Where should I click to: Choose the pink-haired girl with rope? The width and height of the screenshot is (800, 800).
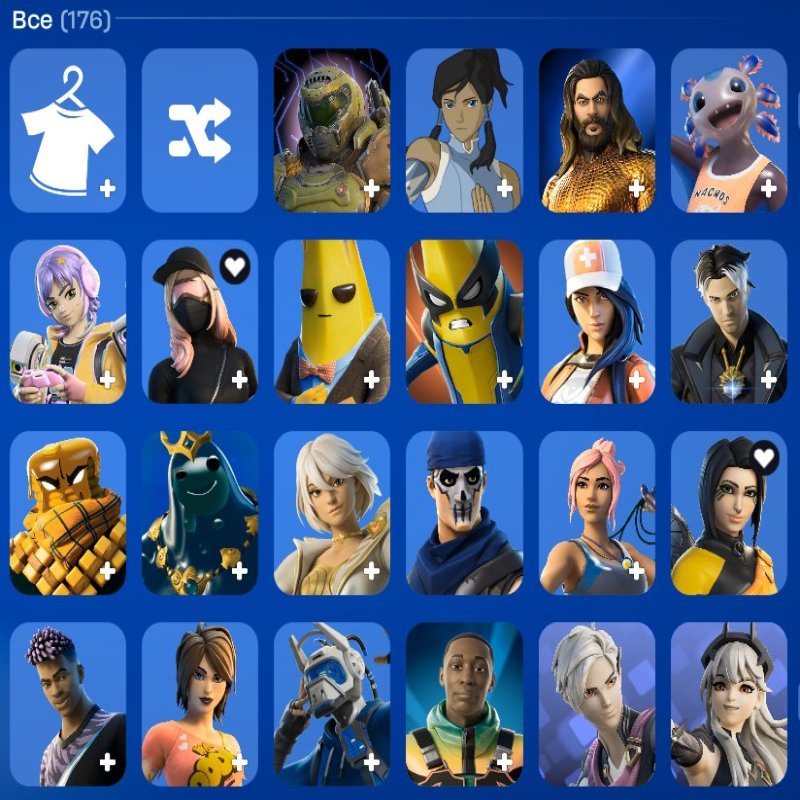(596, 513)
